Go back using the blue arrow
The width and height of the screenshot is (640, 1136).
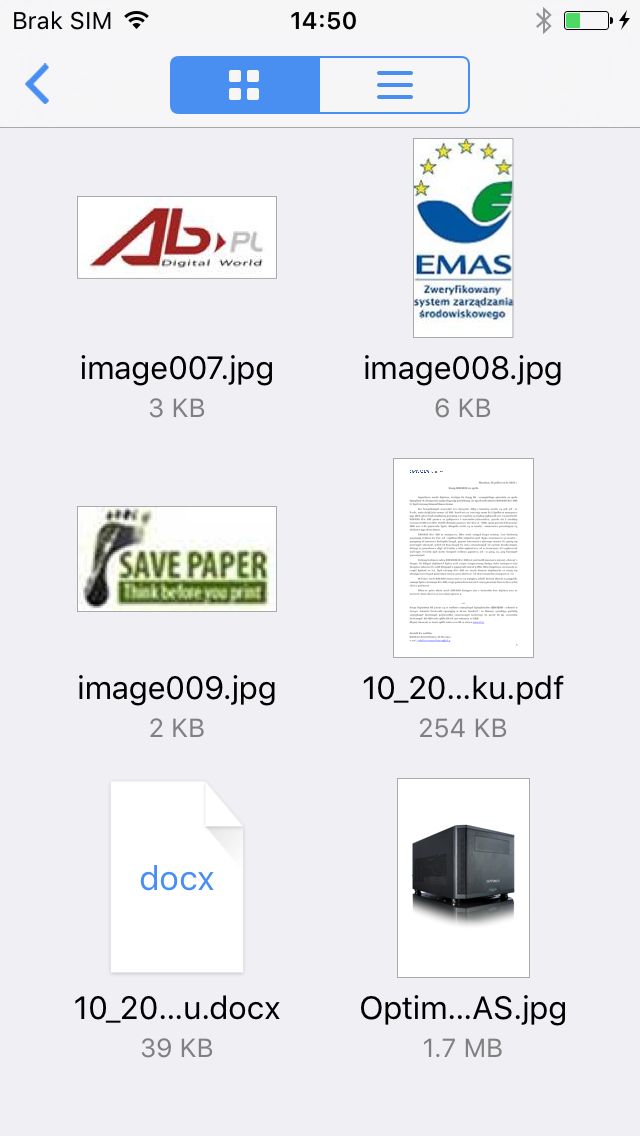[37, 84]
